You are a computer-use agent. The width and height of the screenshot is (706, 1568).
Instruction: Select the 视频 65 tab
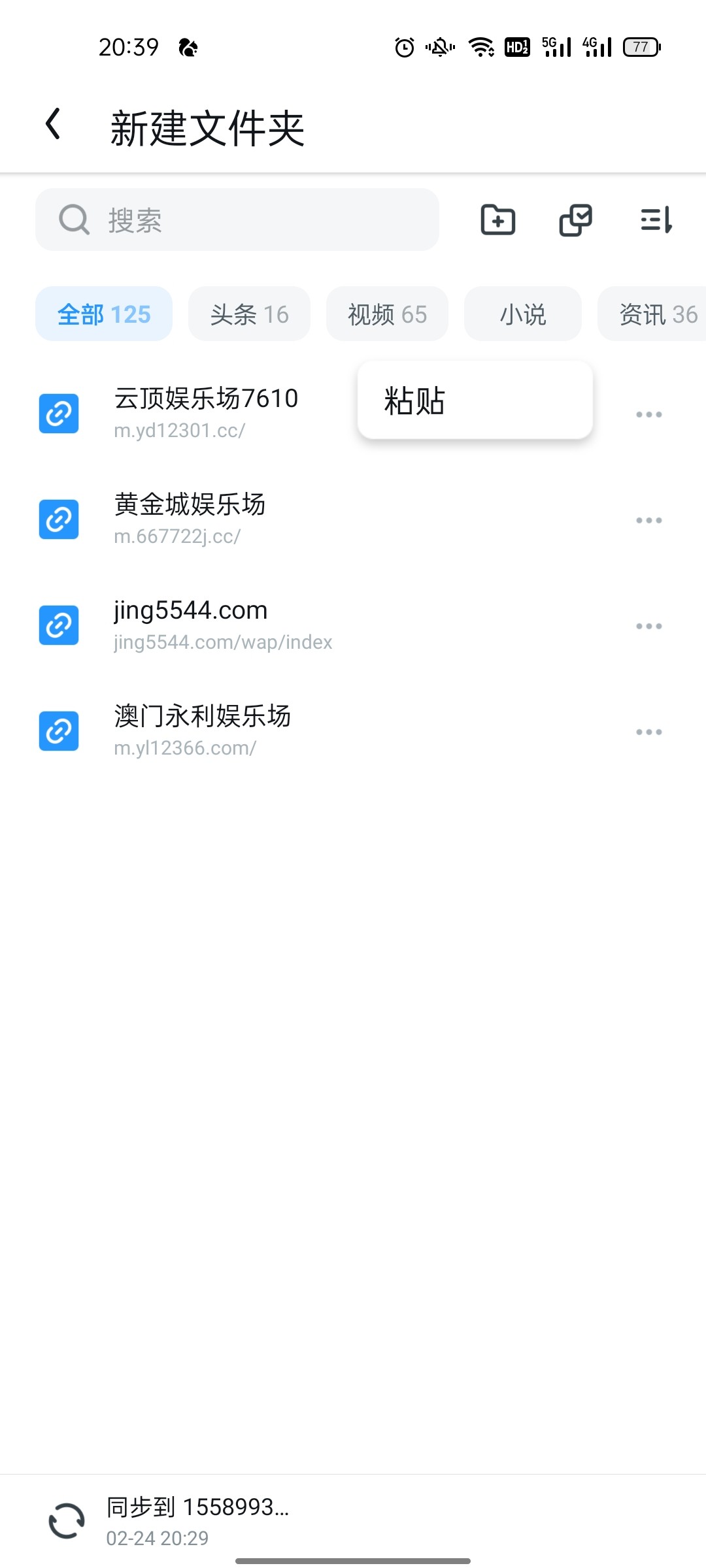click(x=387, y=314)
